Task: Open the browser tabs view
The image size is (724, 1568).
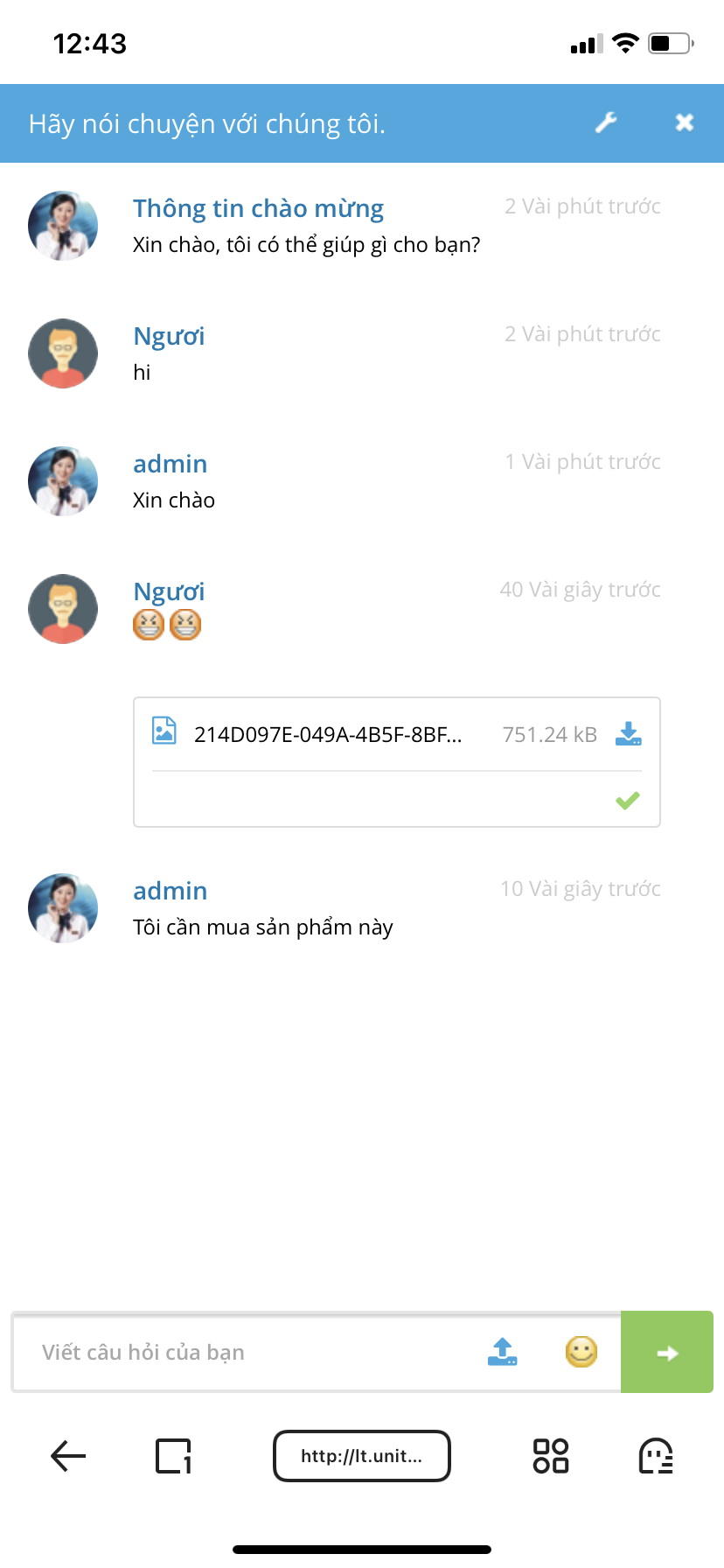Action: (173, 1456)
